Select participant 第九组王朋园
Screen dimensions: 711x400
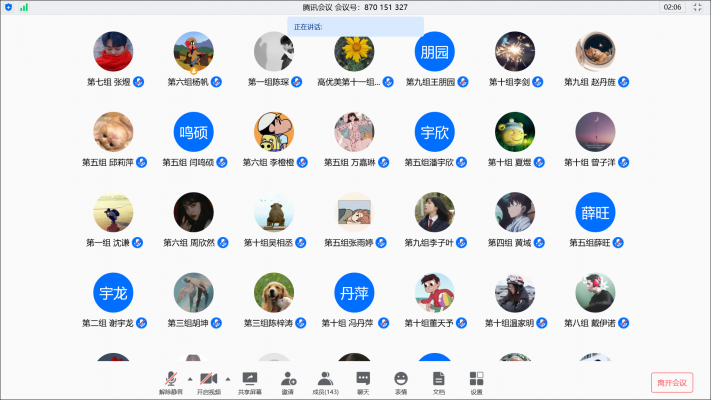click(435, 51)
